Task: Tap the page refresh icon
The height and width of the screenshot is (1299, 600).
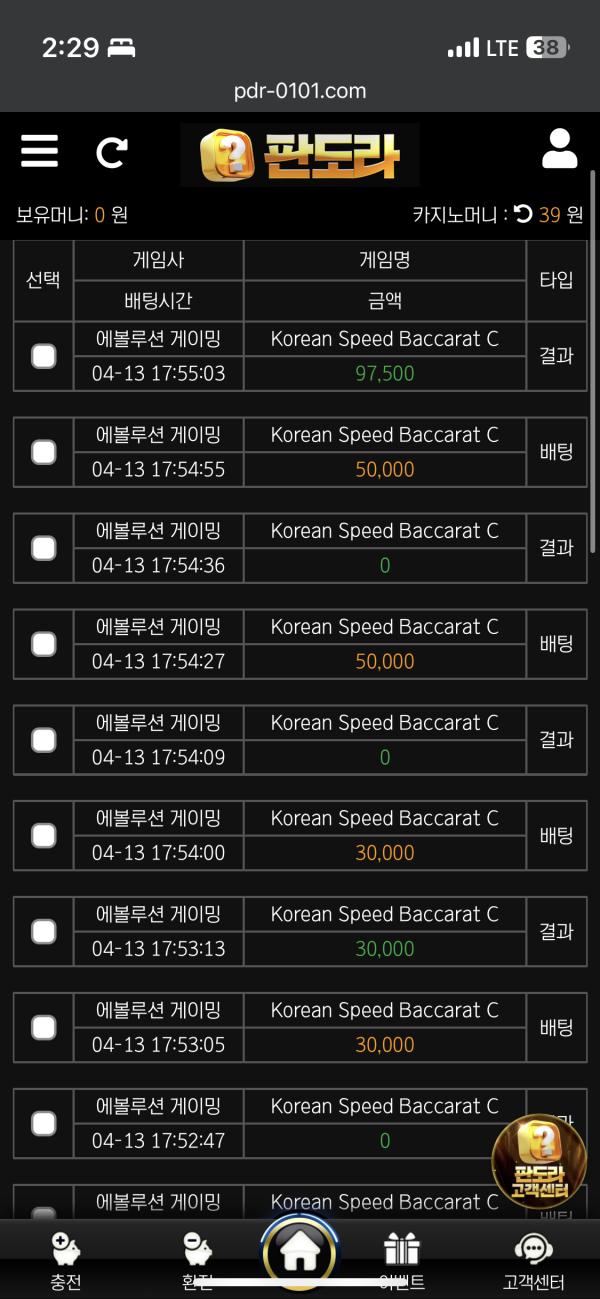Action: click(111, 152)
